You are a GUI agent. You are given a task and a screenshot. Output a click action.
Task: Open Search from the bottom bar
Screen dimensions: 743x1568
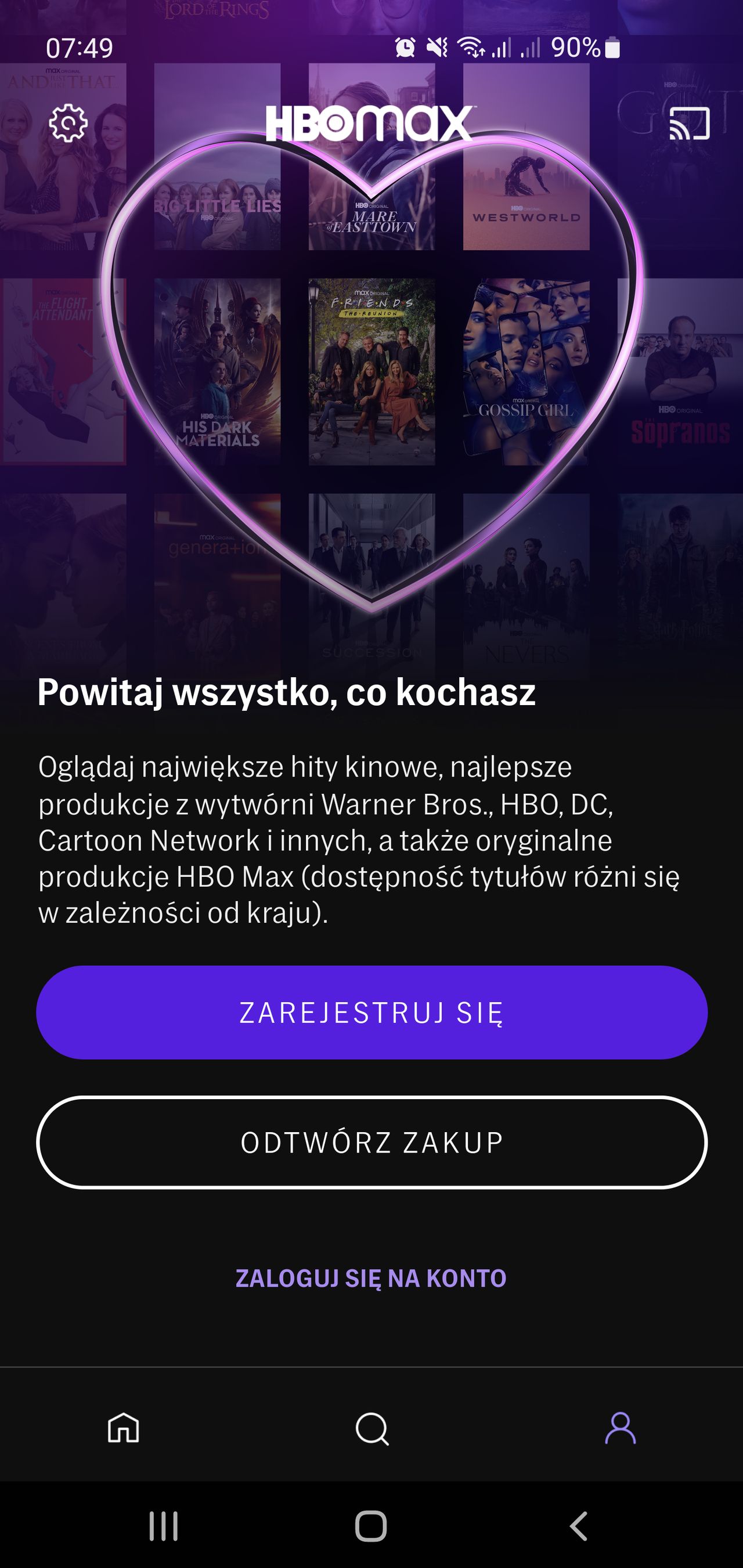[x=371, y=1429]
